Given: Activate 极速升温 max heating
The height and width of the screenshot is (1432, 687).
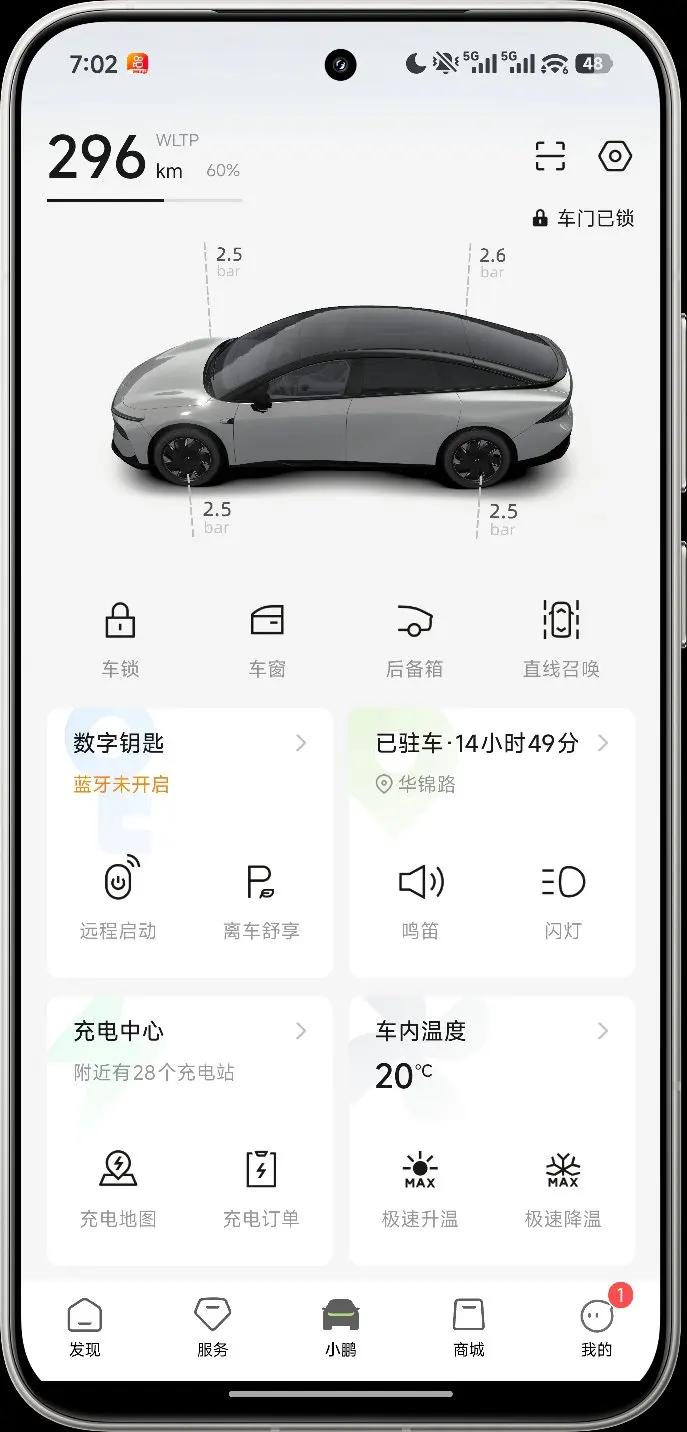Looking at the screenshot, I should click(x=420, y=1188).
